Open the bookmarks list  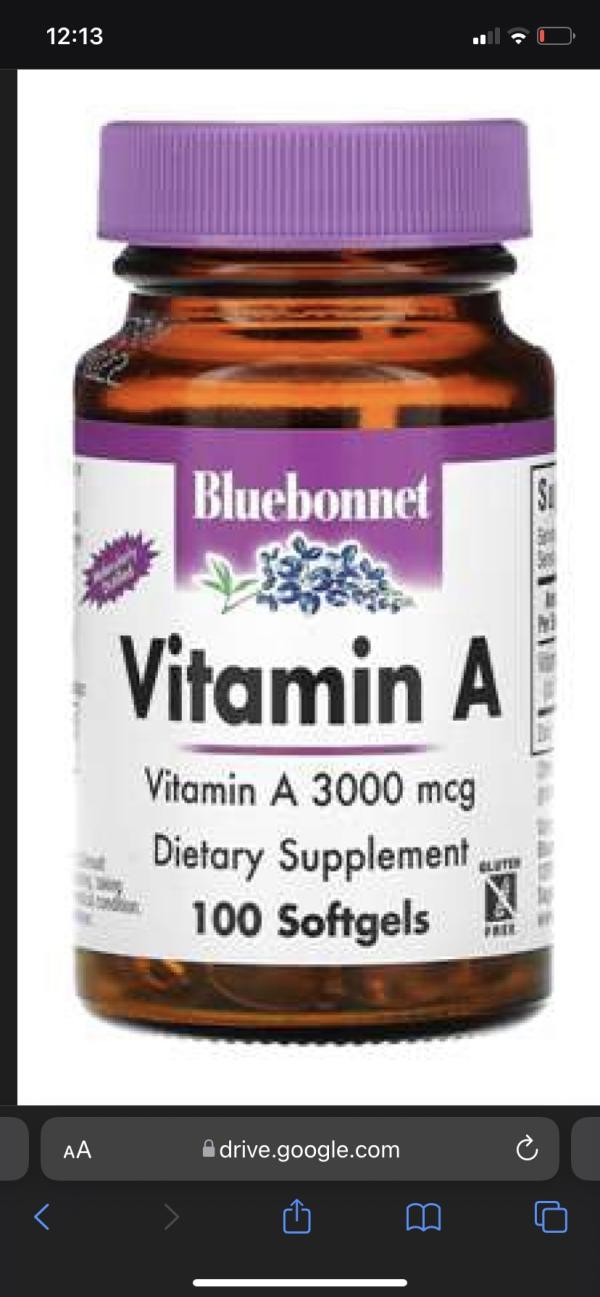coord(424,1217)
